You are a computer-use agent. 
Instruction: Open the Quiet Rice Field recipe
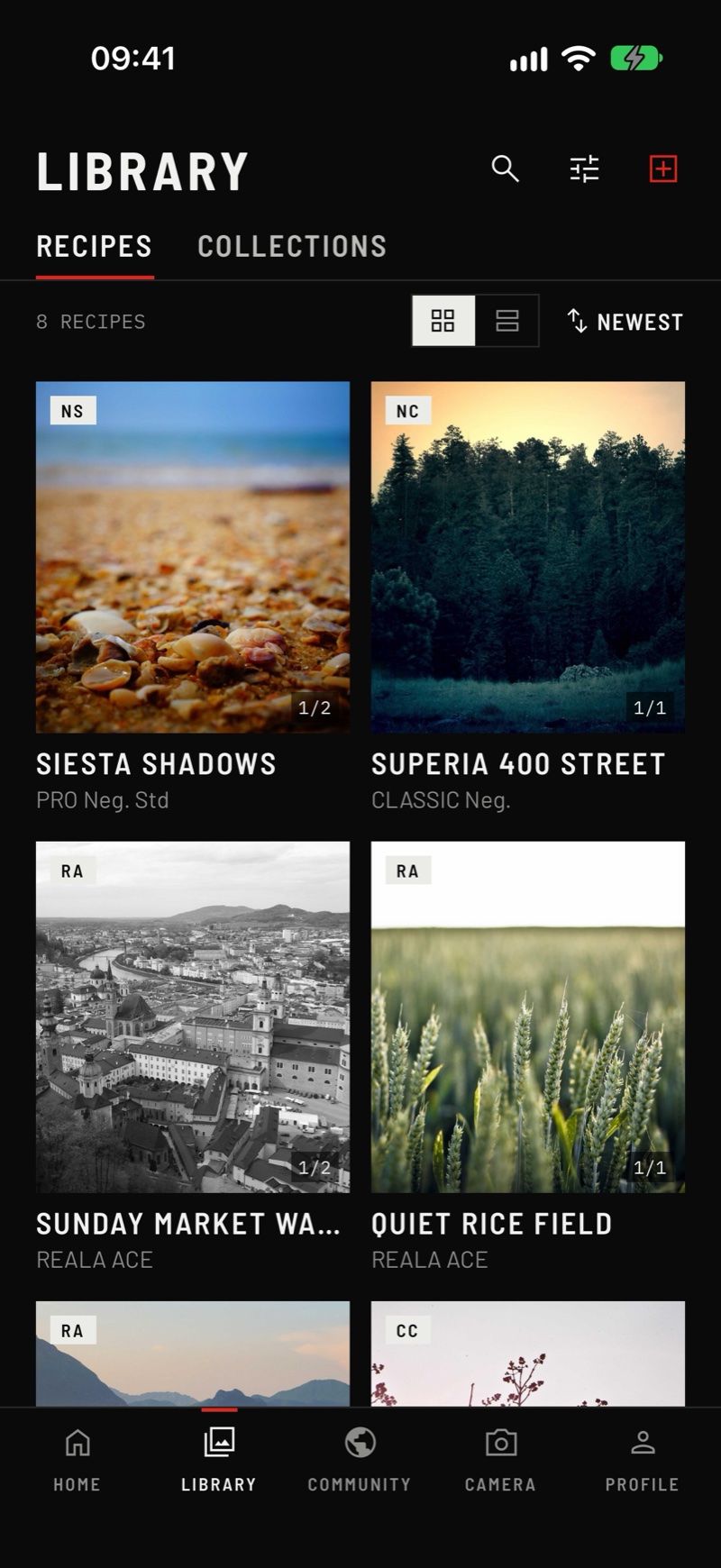click(528, 1056)
